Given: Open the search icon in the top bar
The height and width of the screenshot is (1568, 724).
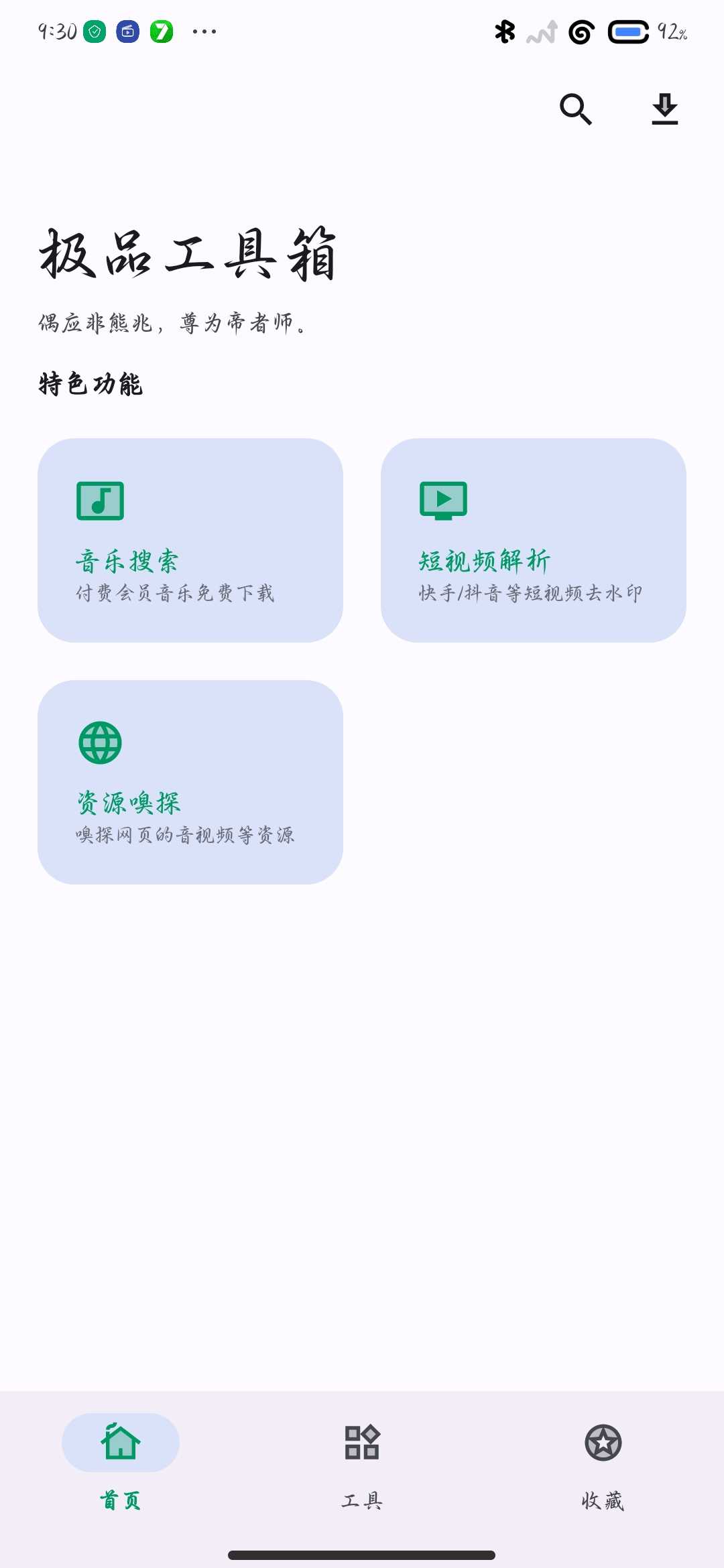Looking at the screenshot, I should pyautogui.click(x=575, y=109).
